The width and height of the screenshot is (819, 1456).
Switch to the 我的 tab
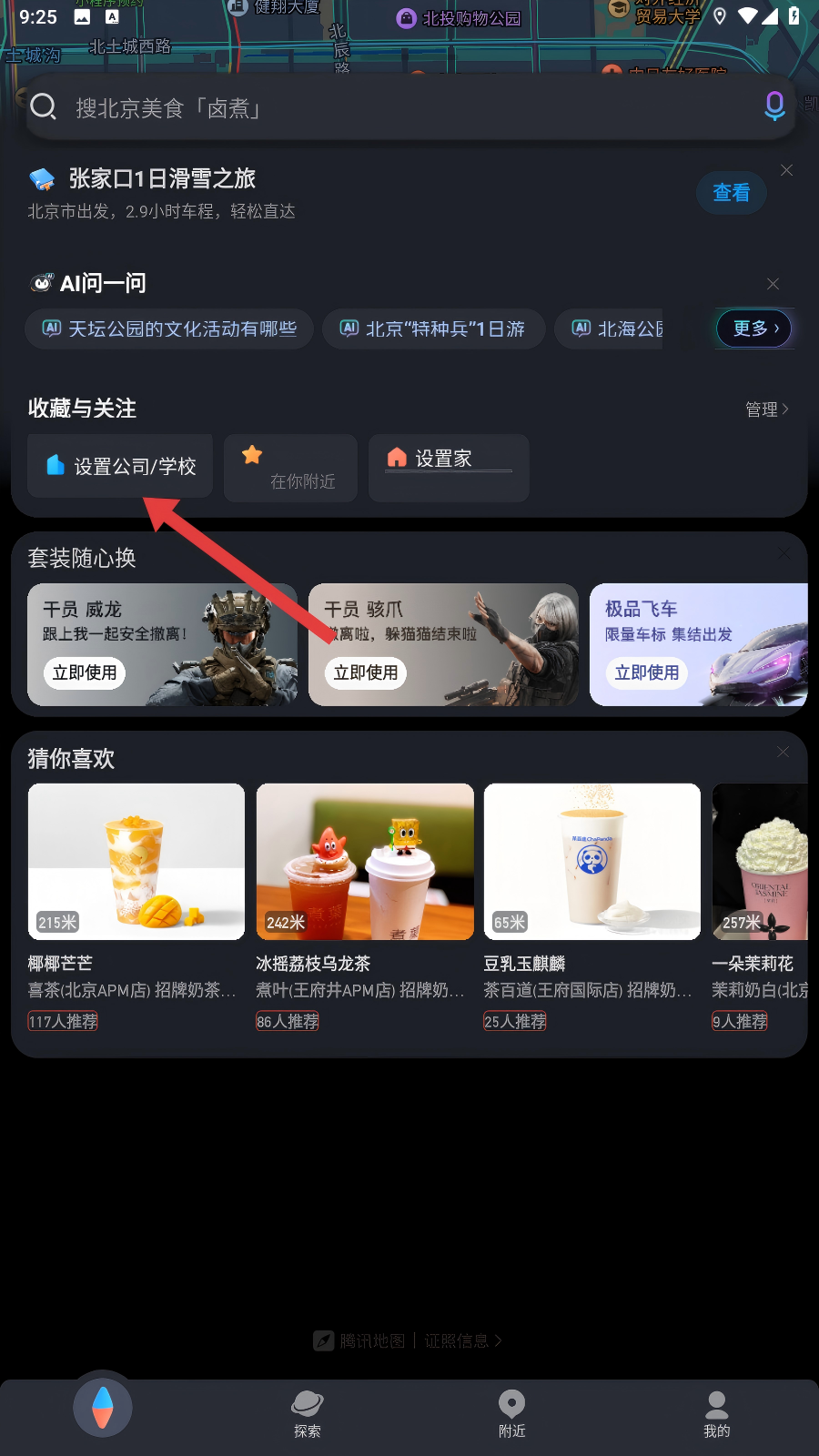coord(716,1413)
